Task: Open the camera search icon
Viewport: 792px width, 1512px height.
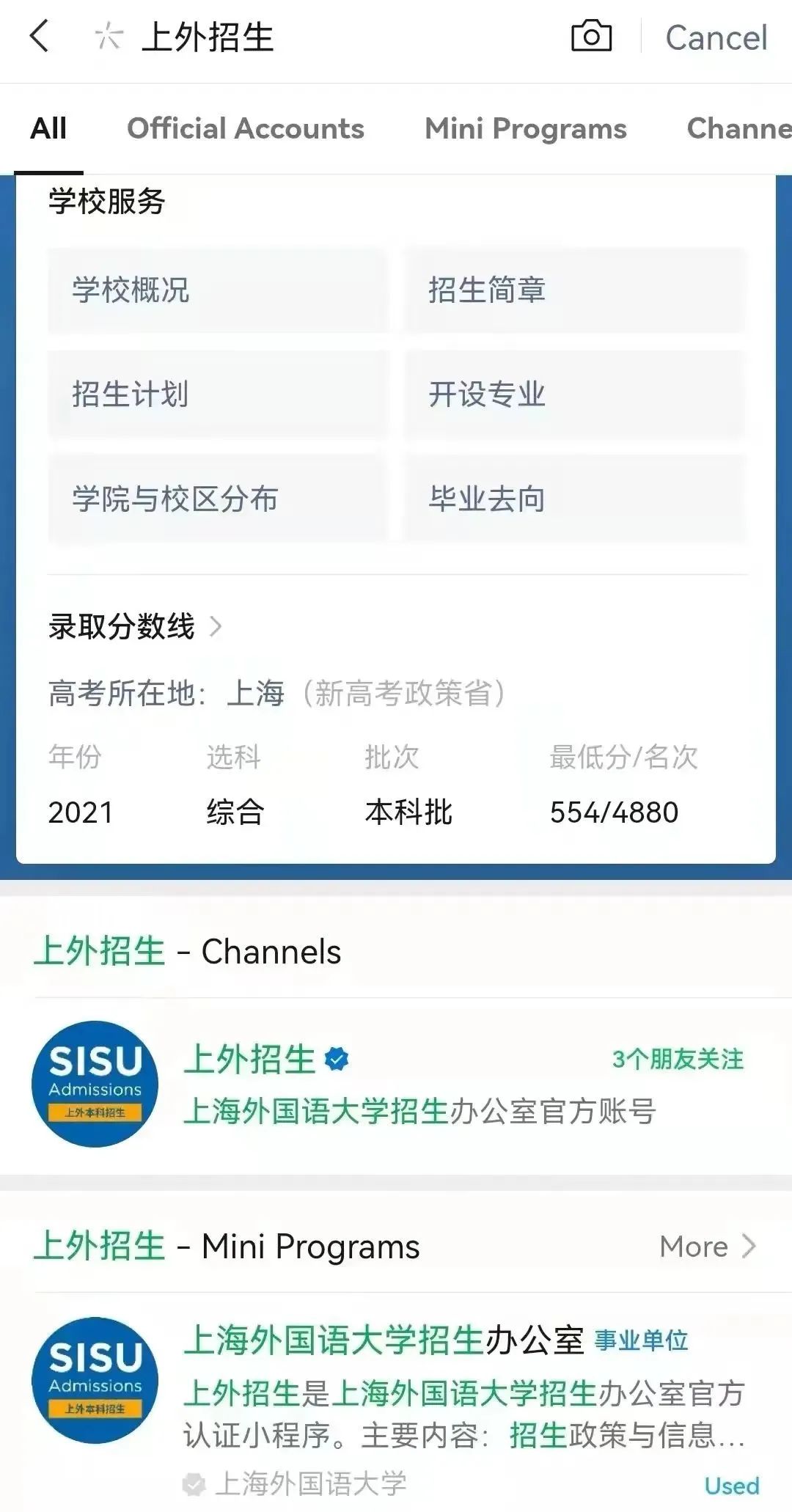Action: coord(591,36)
